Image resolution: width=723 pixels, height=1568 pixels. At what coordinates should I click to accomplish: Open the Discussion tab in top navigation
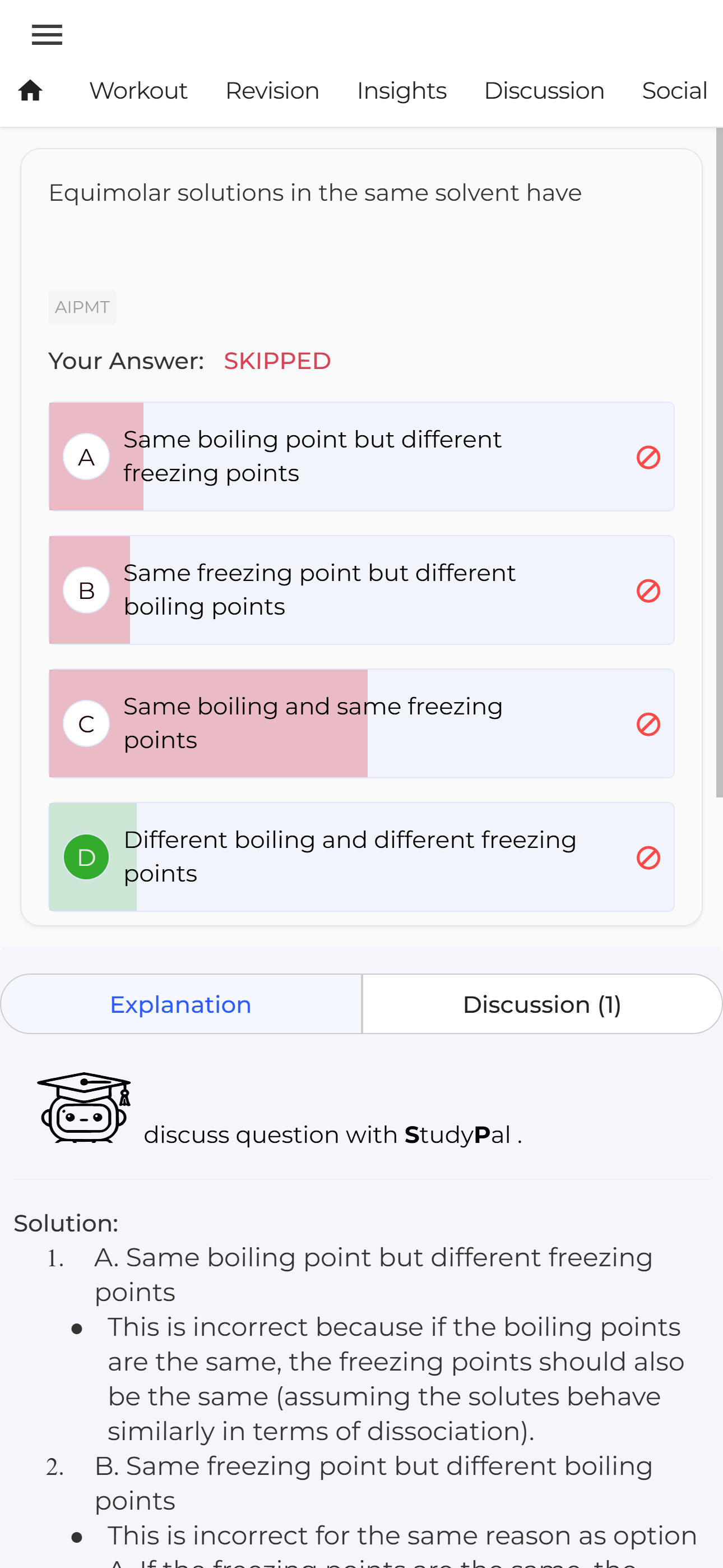(544, 91)
